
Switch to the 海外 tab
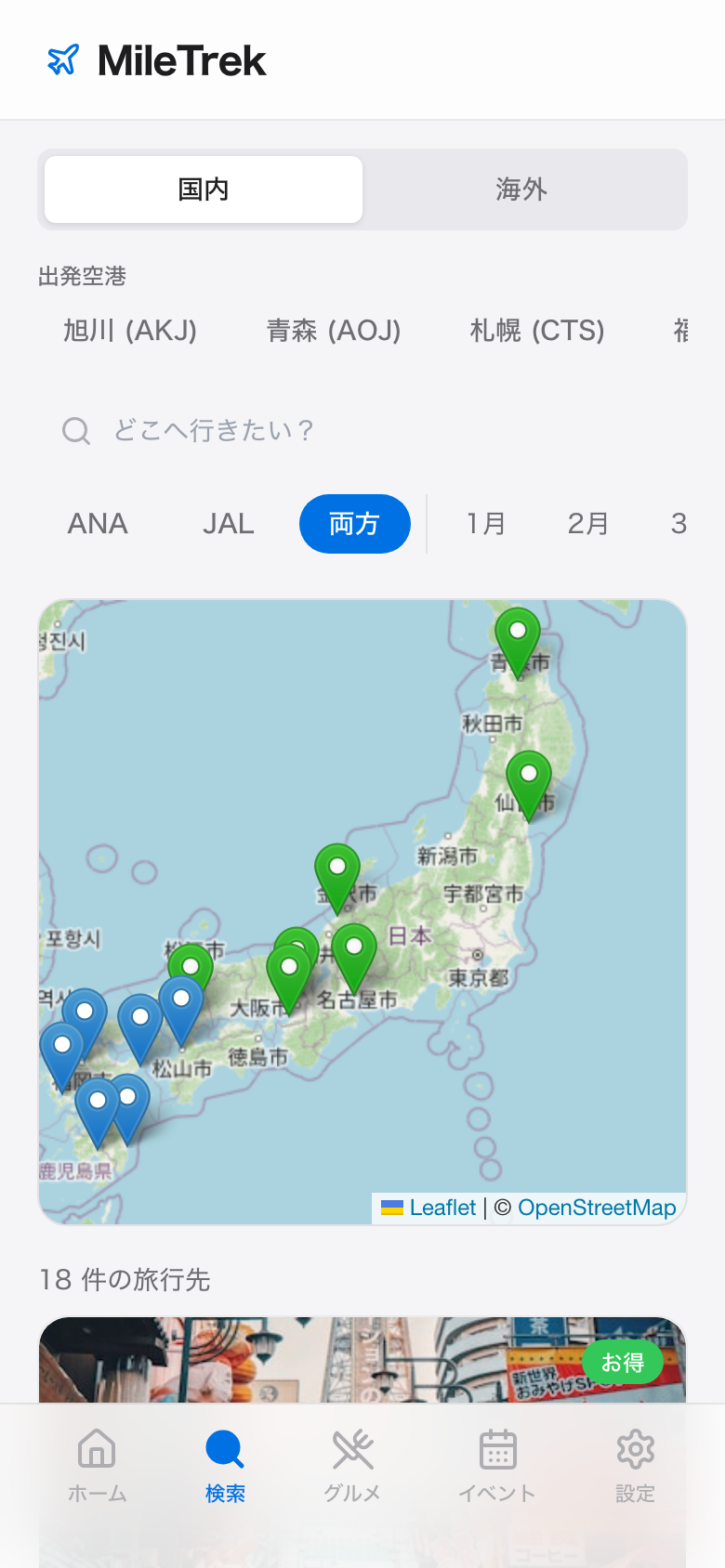tap(521, 189)
